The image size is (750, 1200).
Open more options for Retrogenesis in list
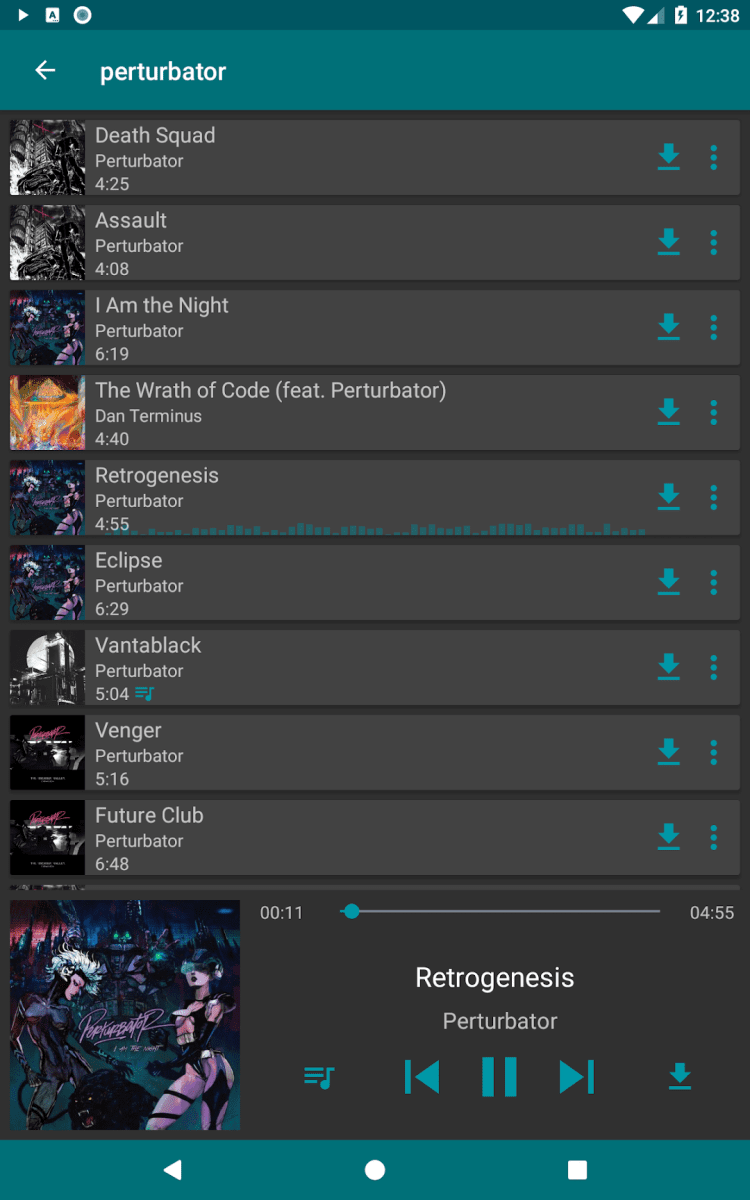[714, 497]
